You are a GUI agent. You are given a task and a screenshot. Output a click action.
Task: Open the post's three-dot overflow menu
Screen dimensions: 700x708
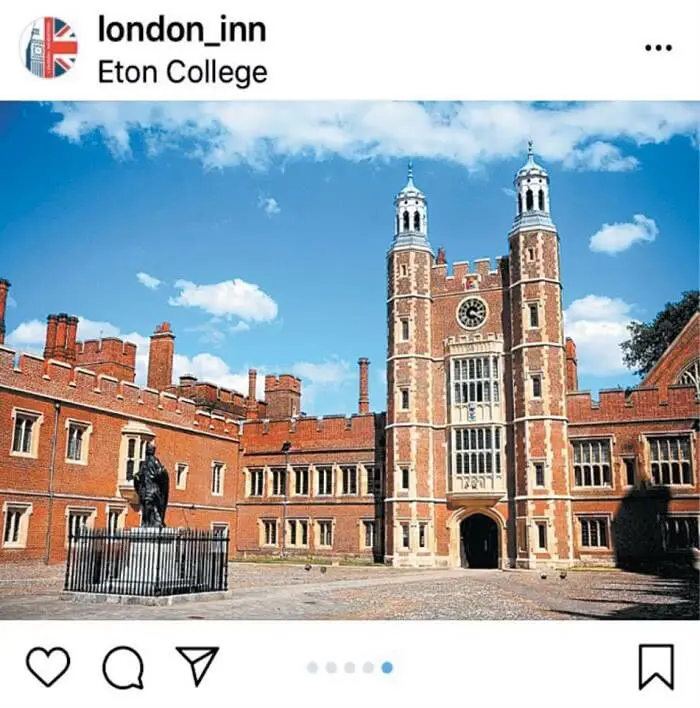click(658, 47)
